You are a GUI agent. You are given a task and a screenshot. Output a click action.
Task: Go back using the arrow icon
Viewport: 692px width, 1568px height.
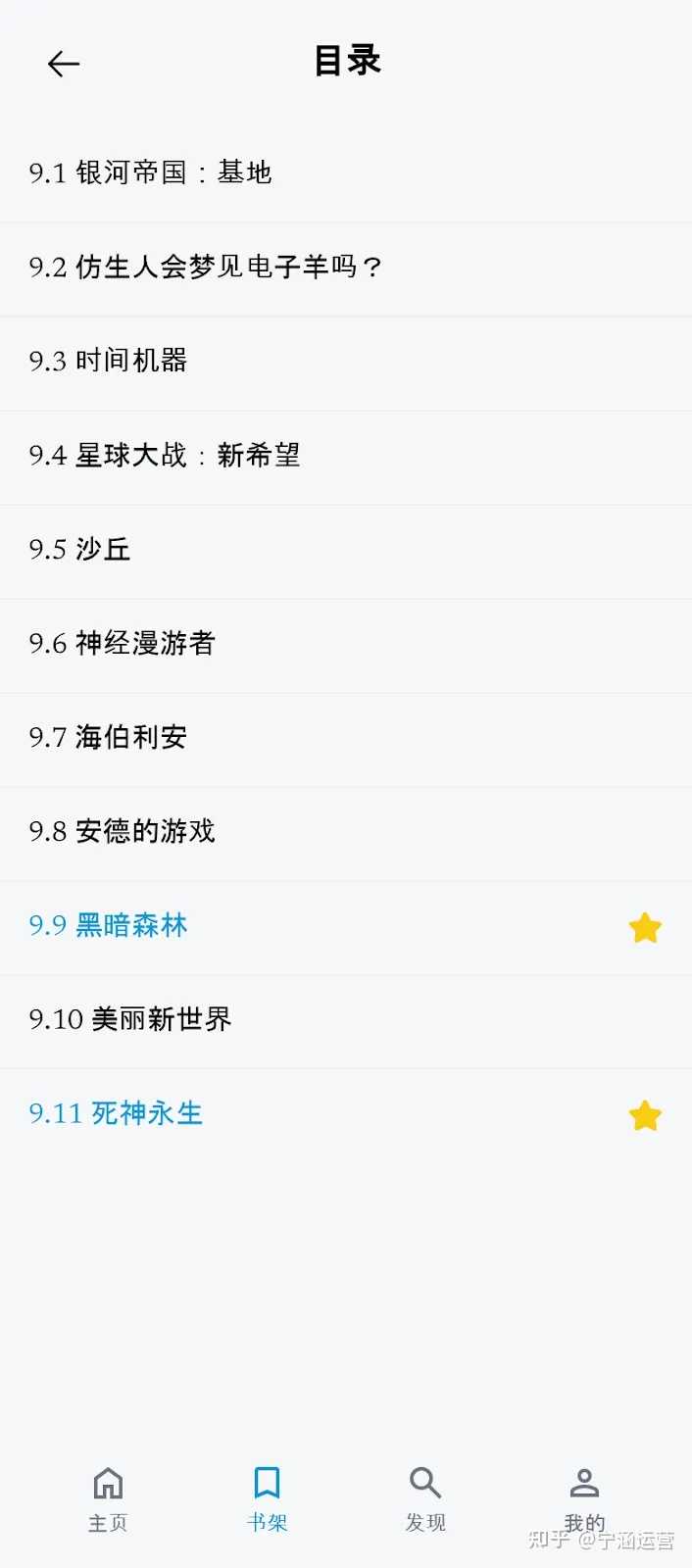pos(64,65)
